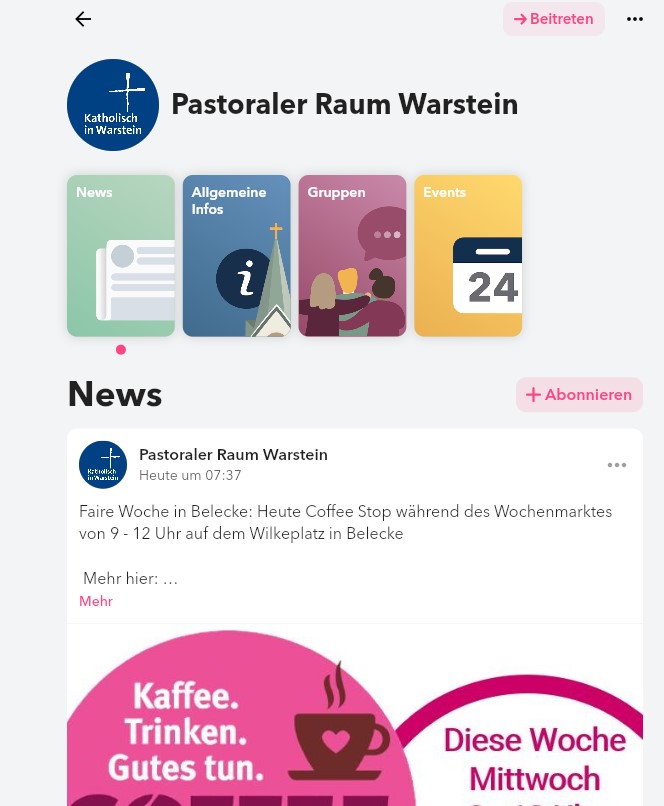Subscribe via the Abonnieren button
The image size is (664, 806).
click(579, 395)
